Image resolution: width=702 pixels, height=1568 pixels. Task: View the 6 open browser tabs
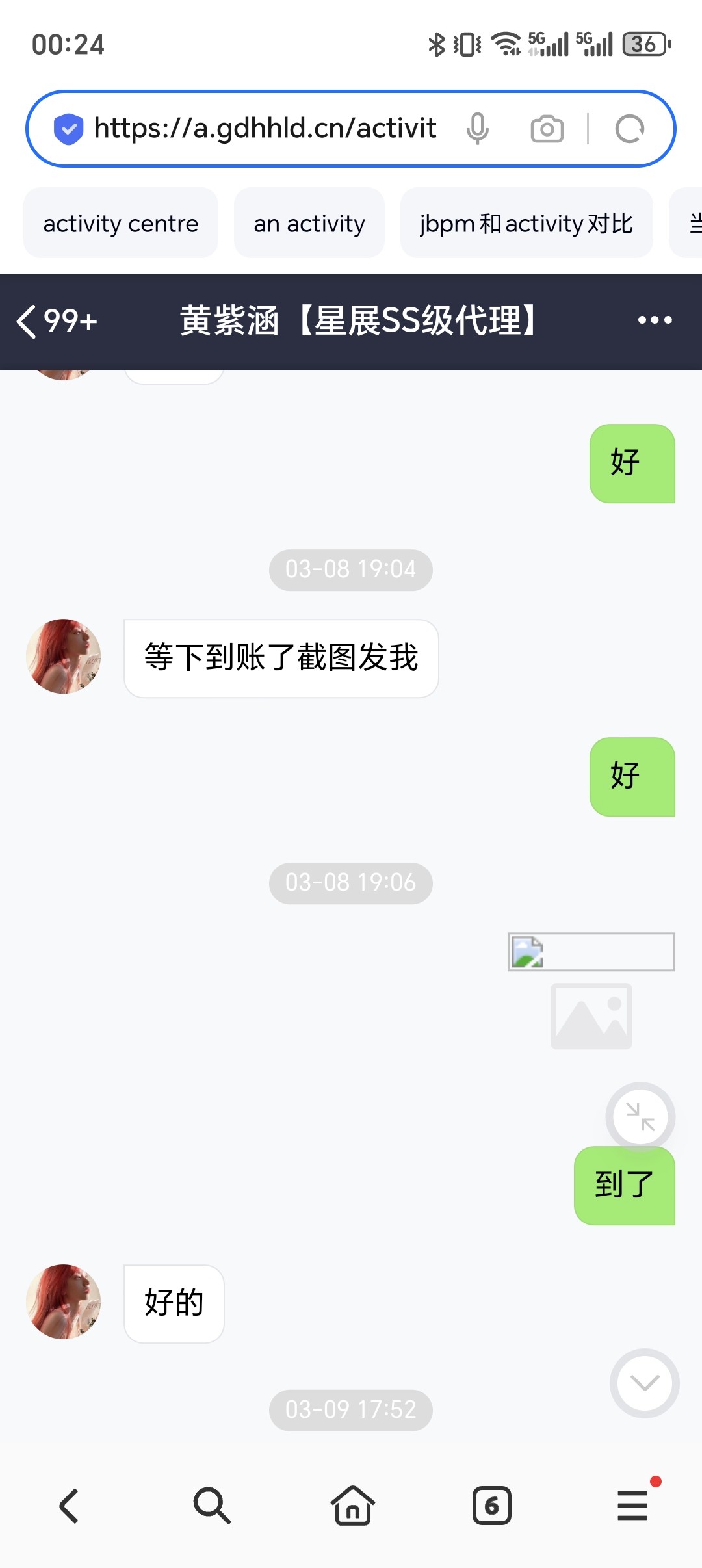coord(492,1506)
